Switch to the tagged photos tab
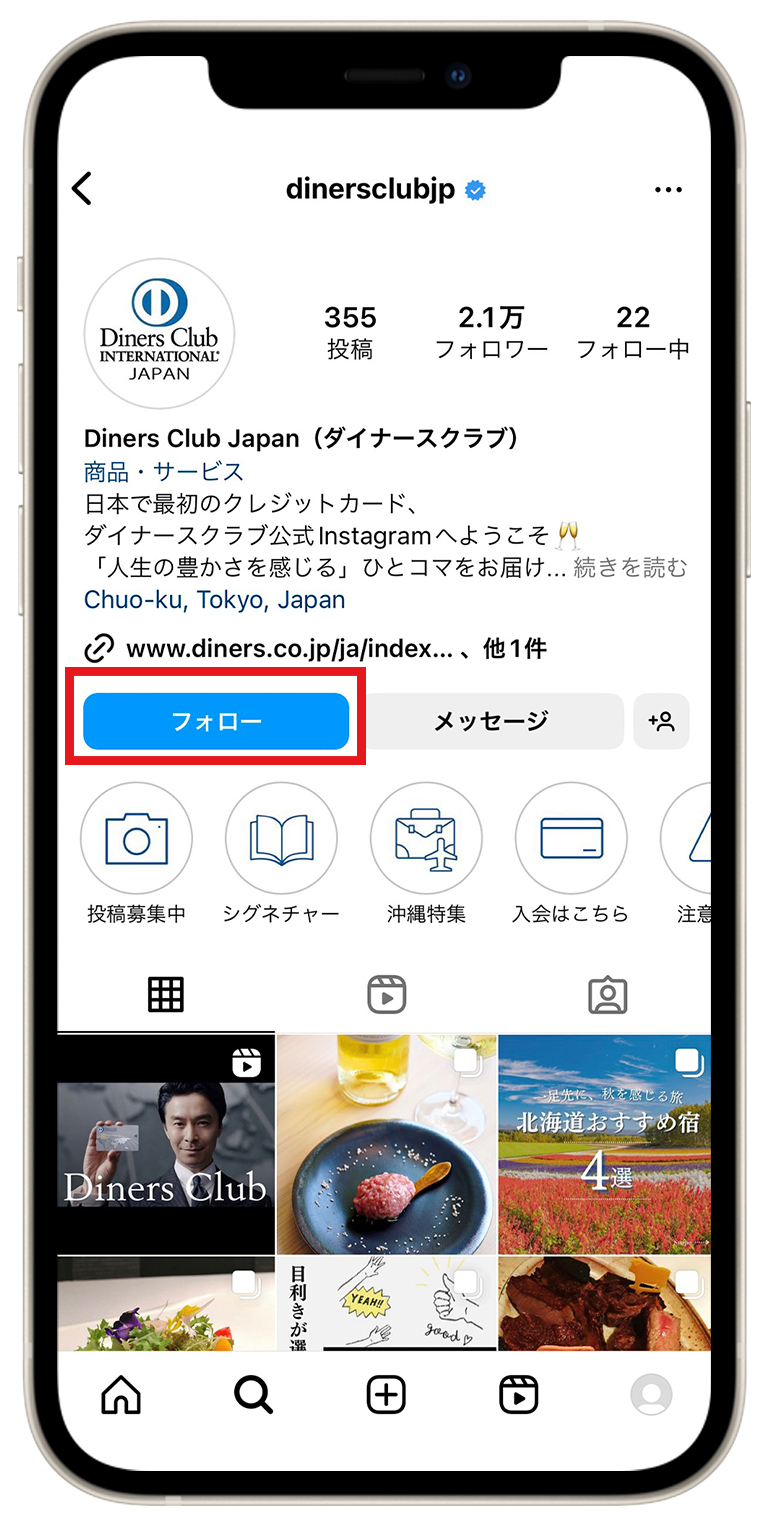Viewport: 768px width, 1525px height. point(607,995)
